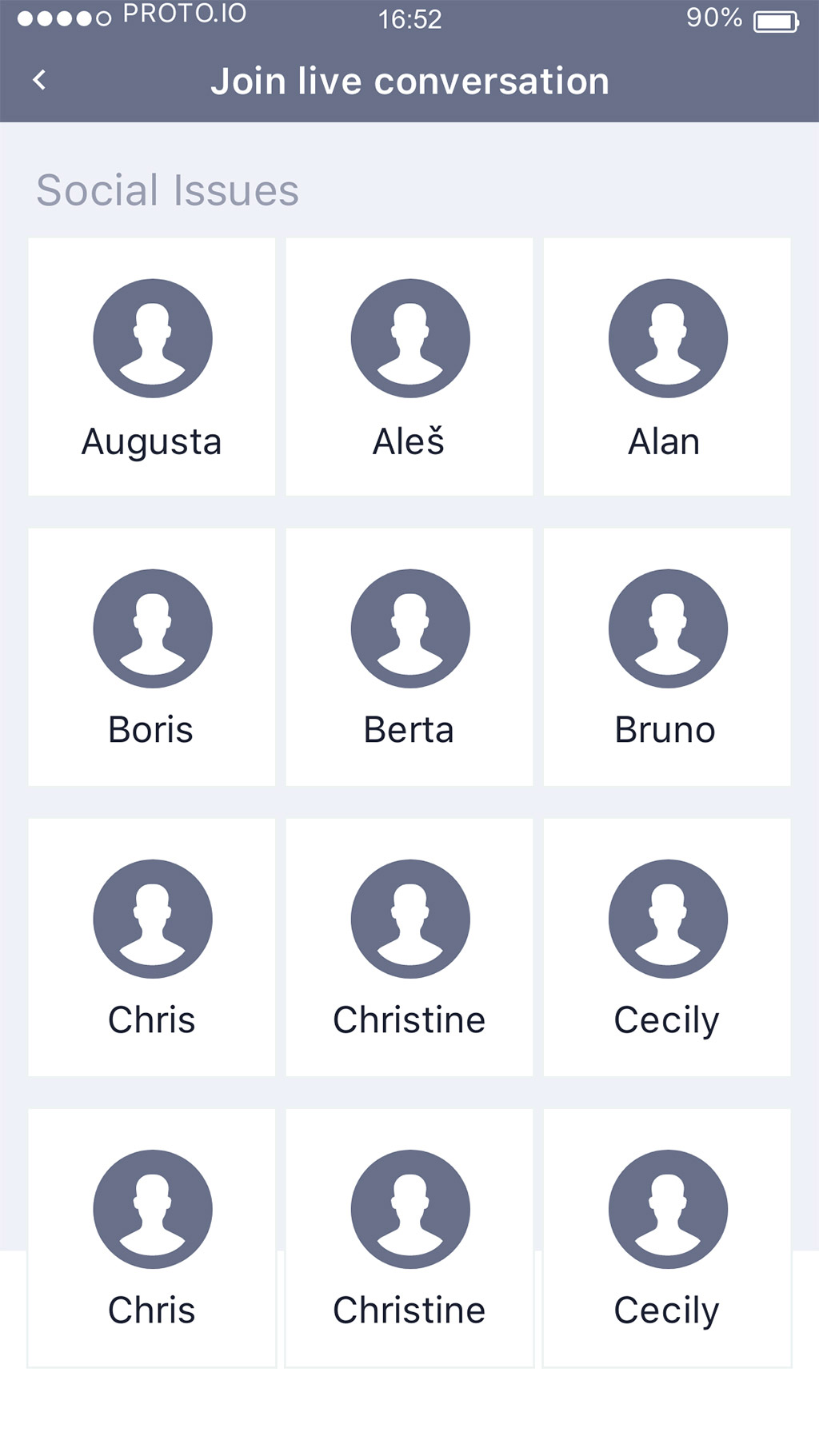Open Aleš's conversation card

point(409,366)
